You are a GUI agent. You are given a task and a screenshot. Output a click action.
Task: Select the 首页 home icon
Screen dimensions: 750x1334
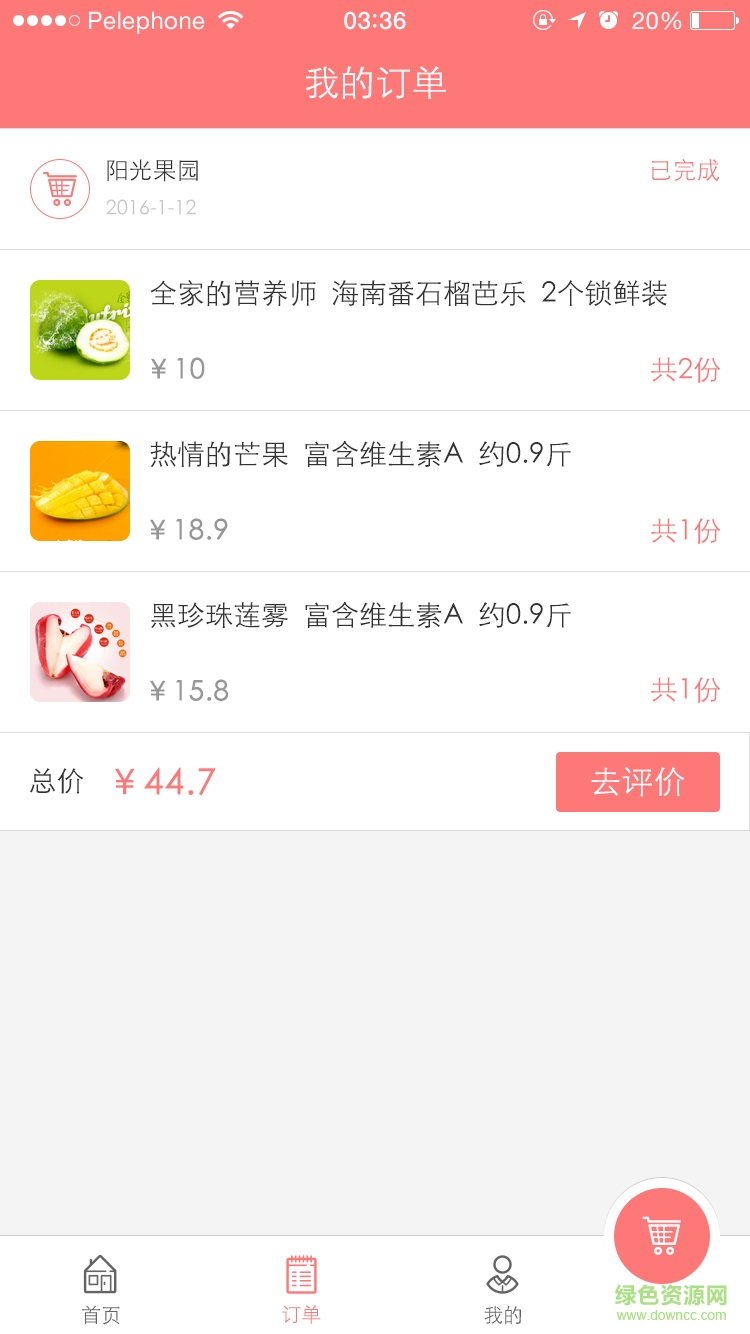(99, 1273)
